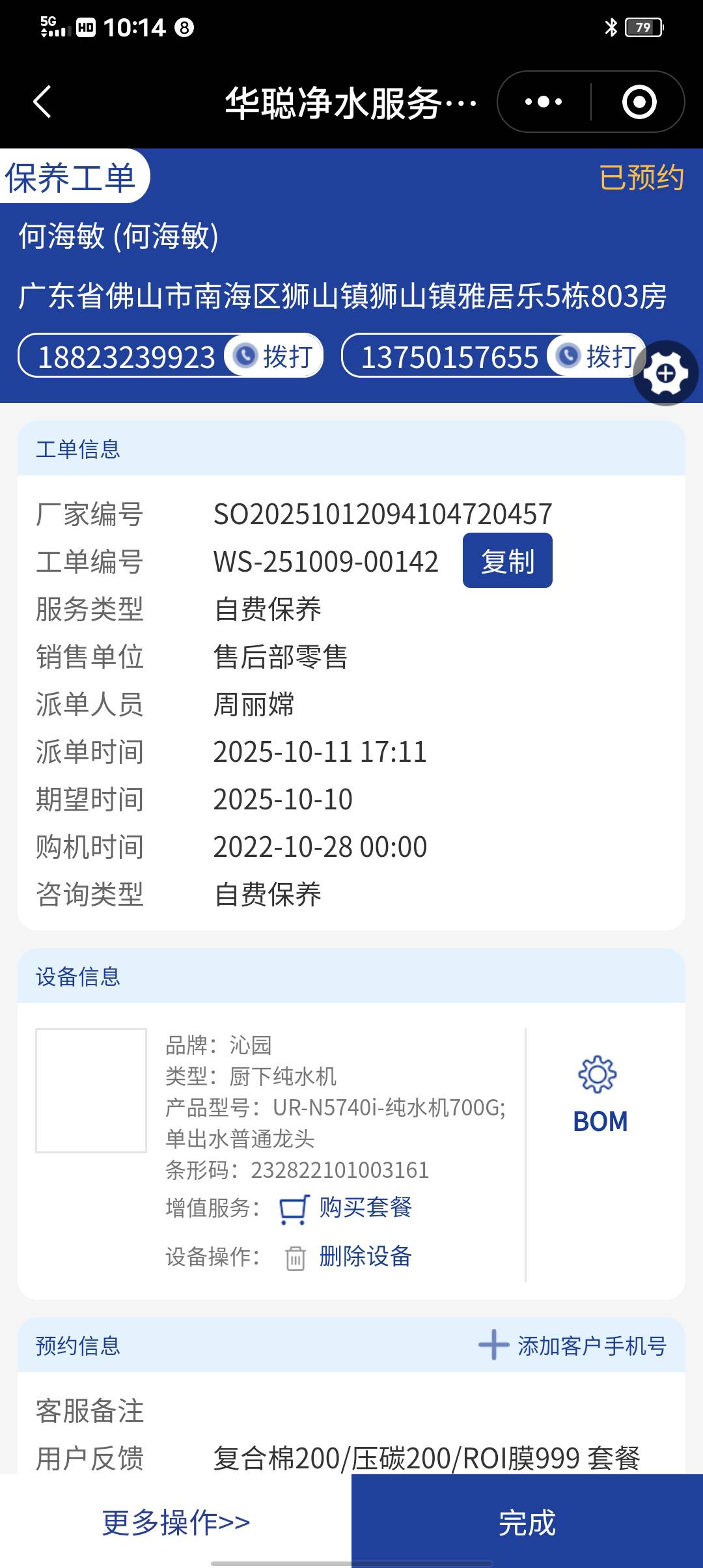Open the device image thumbnail
Viewport: 703px width, 1568px height.
(x=91, y=1090)
